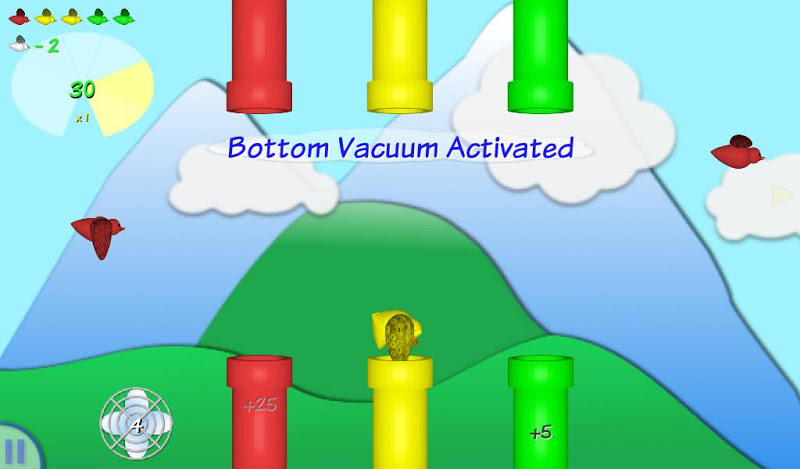800x469 pixels.
Task: Tap the yellow bottom pipe
Action: (400, 415)
